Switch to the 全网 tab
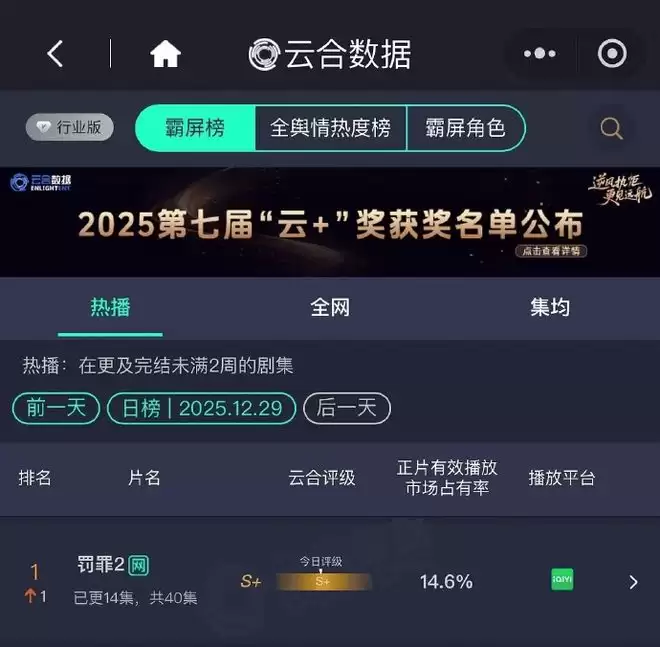The width and height of the screenshot is (660, 647). click(x=330, y=307)
